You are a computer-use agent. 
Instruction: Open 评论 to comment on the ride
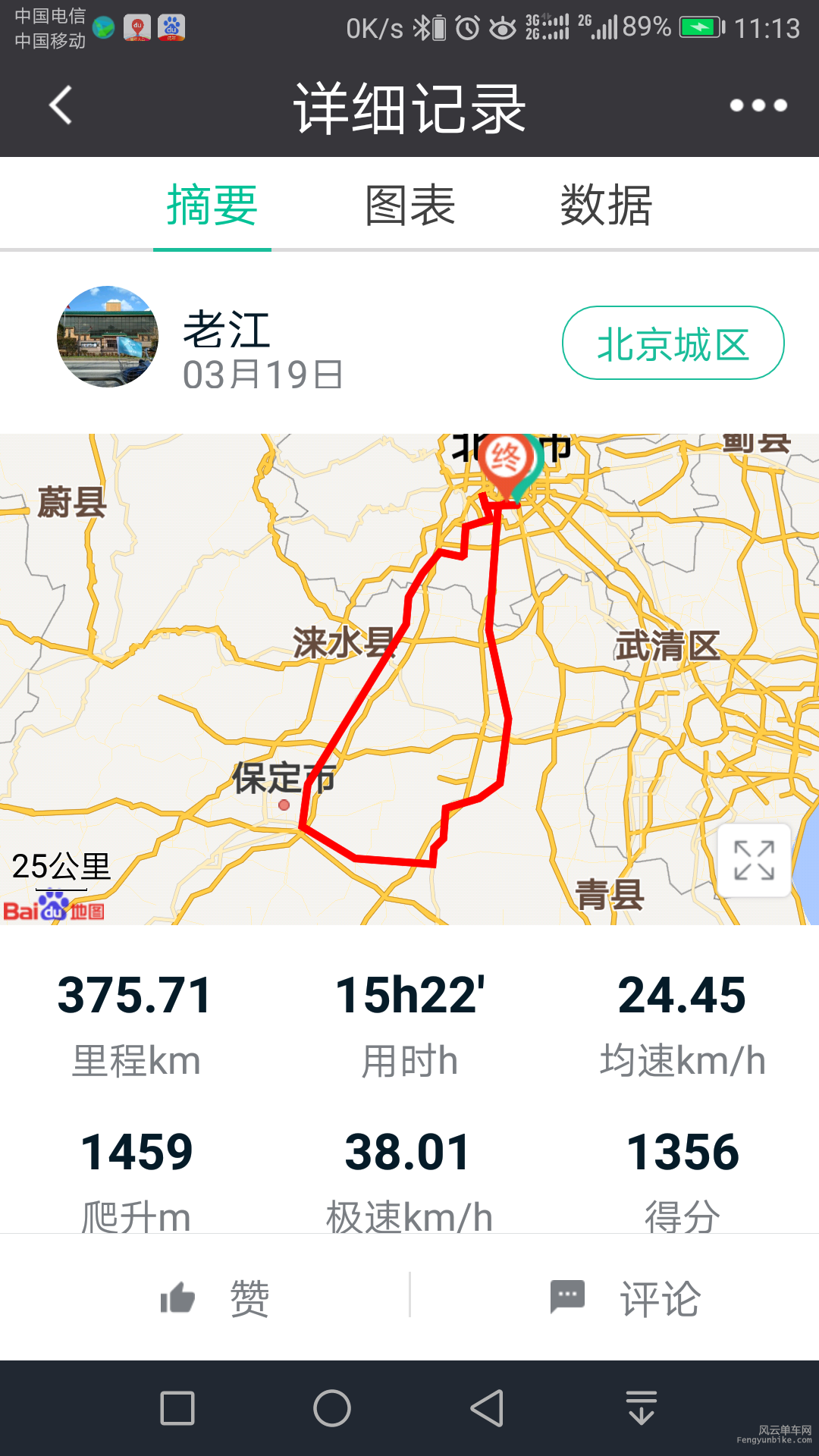pos(626,1298)
